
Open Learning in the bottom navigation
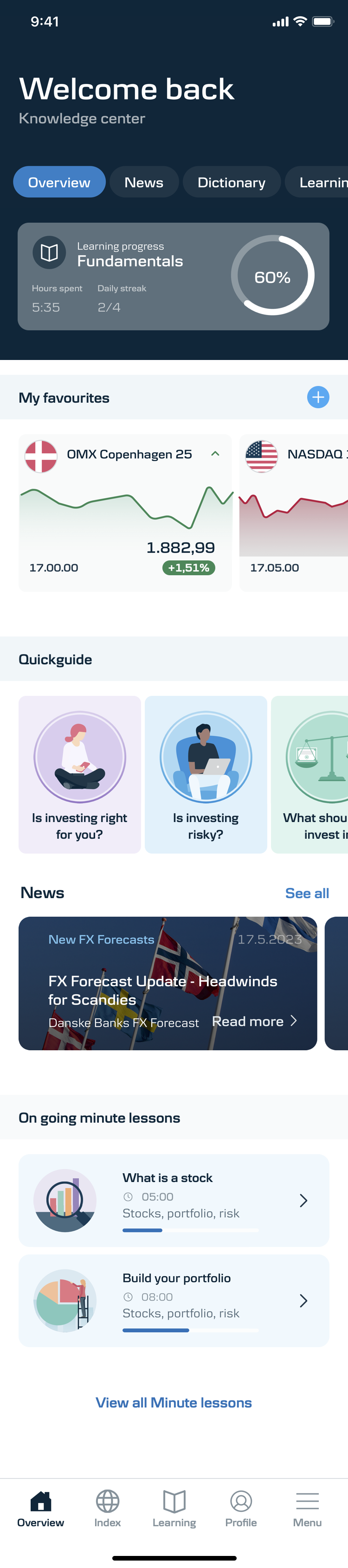(174, 1508)
